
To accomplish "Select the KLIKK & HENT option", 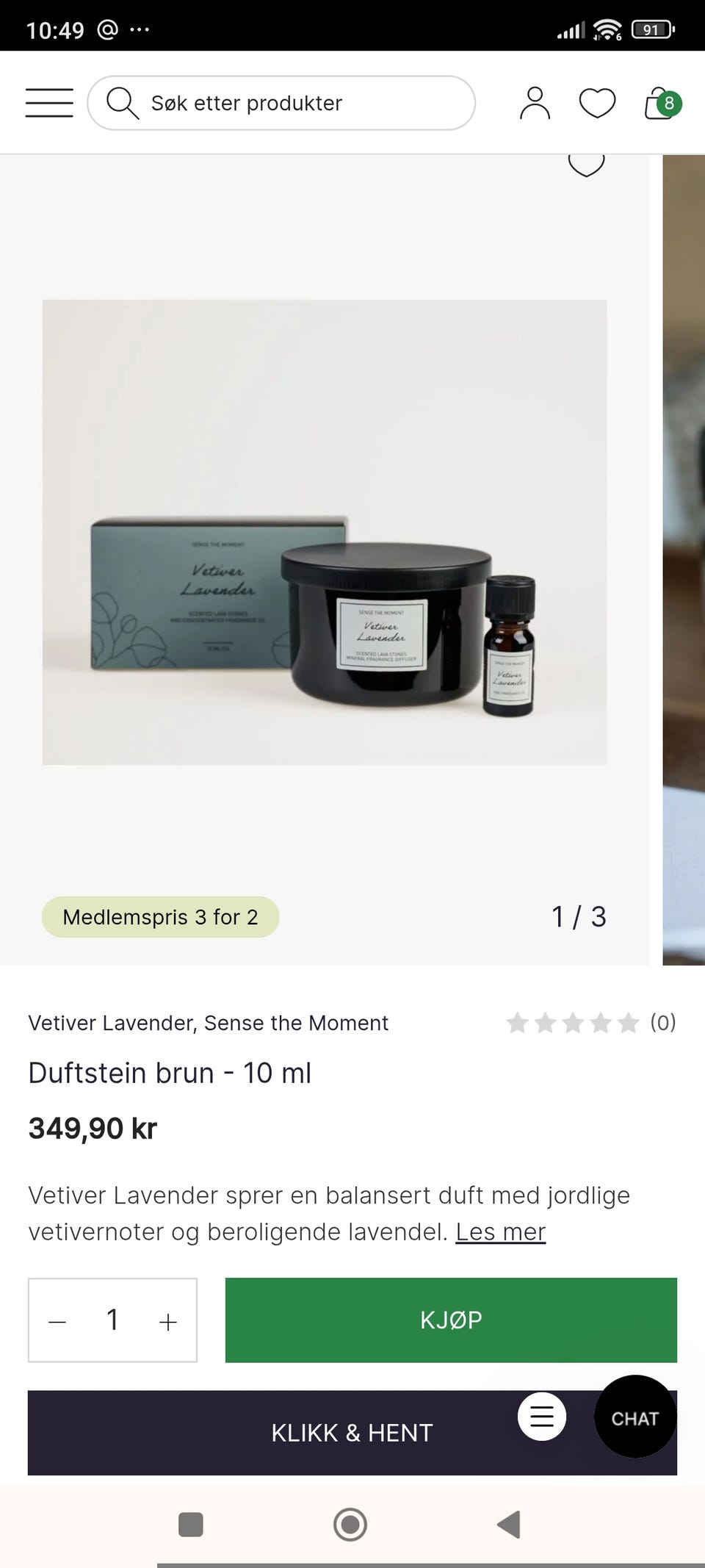I will (x=351, y=1432).
